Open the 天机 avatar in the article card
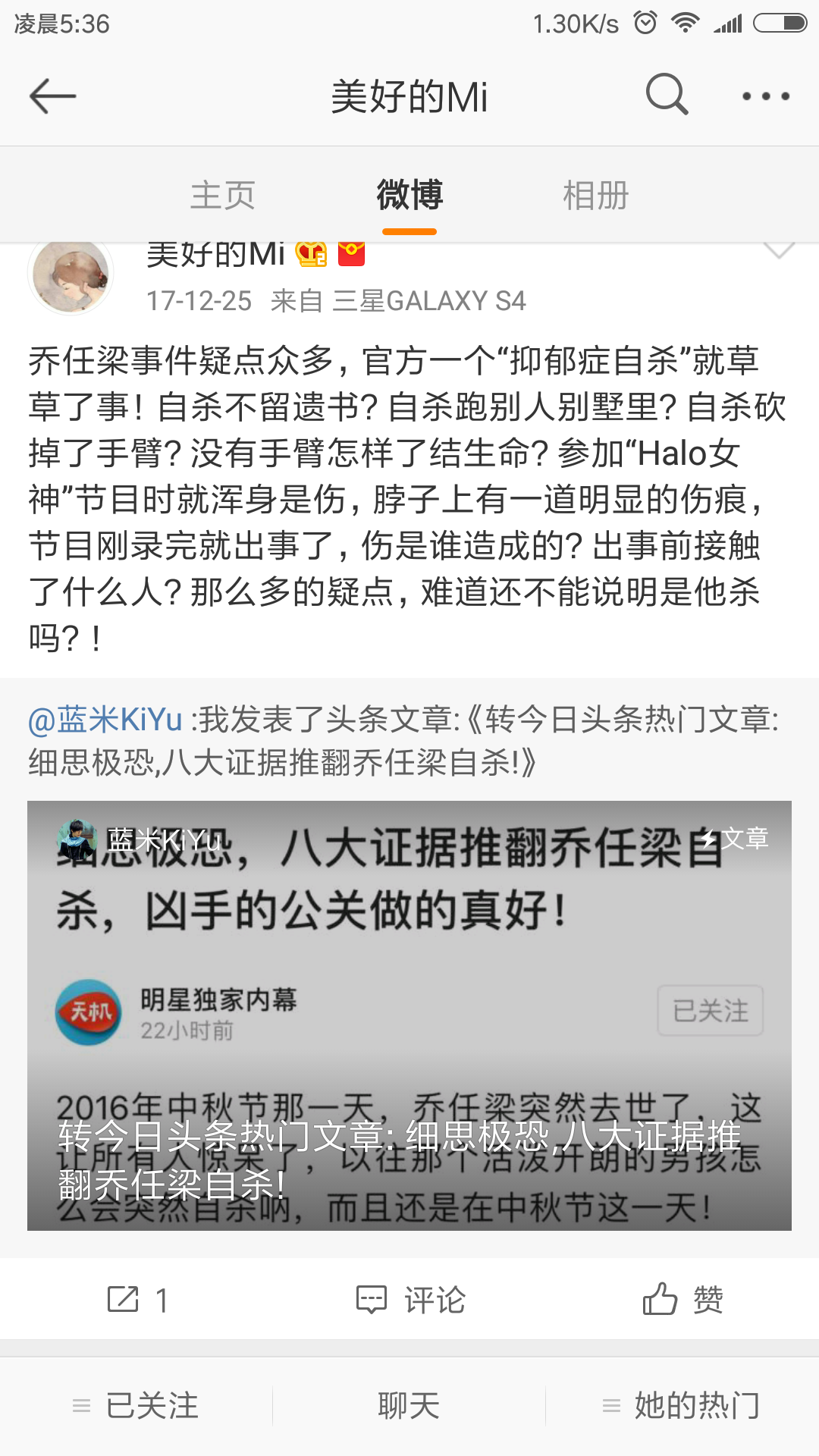819x1456 pixels. (88, 1010)
